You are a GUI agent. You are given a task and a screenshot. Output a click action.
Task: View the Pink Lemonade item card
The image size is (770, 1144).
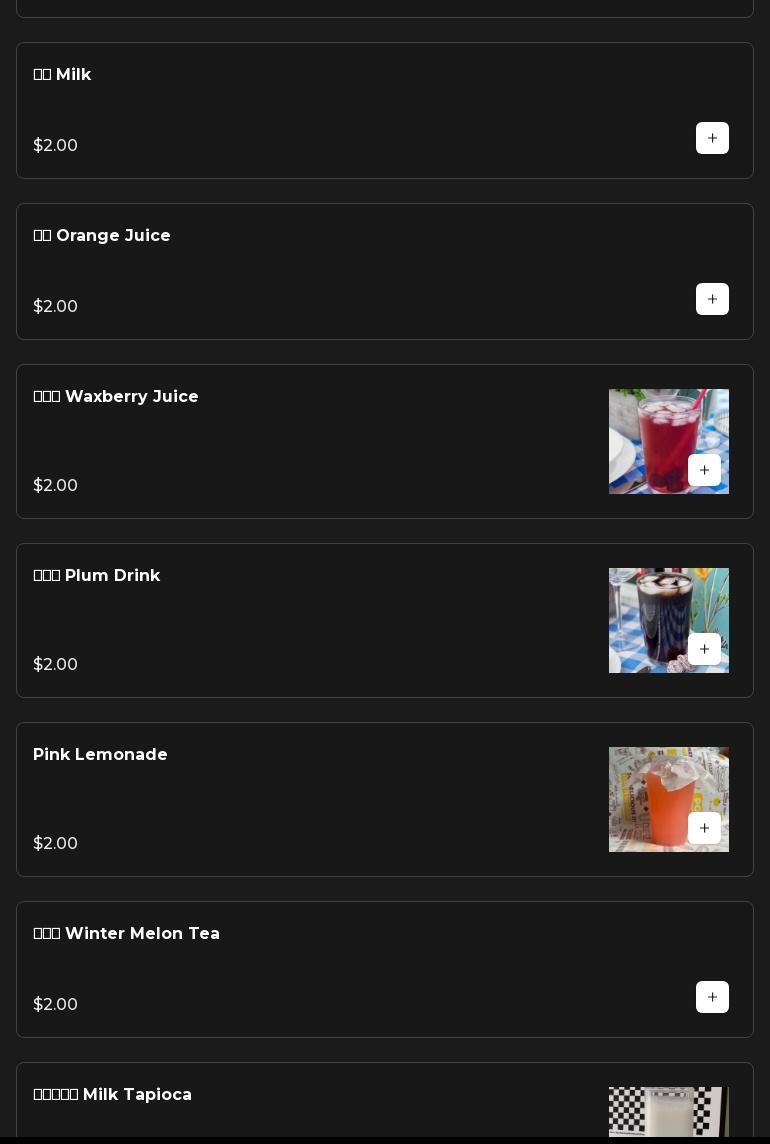(300, 798)
